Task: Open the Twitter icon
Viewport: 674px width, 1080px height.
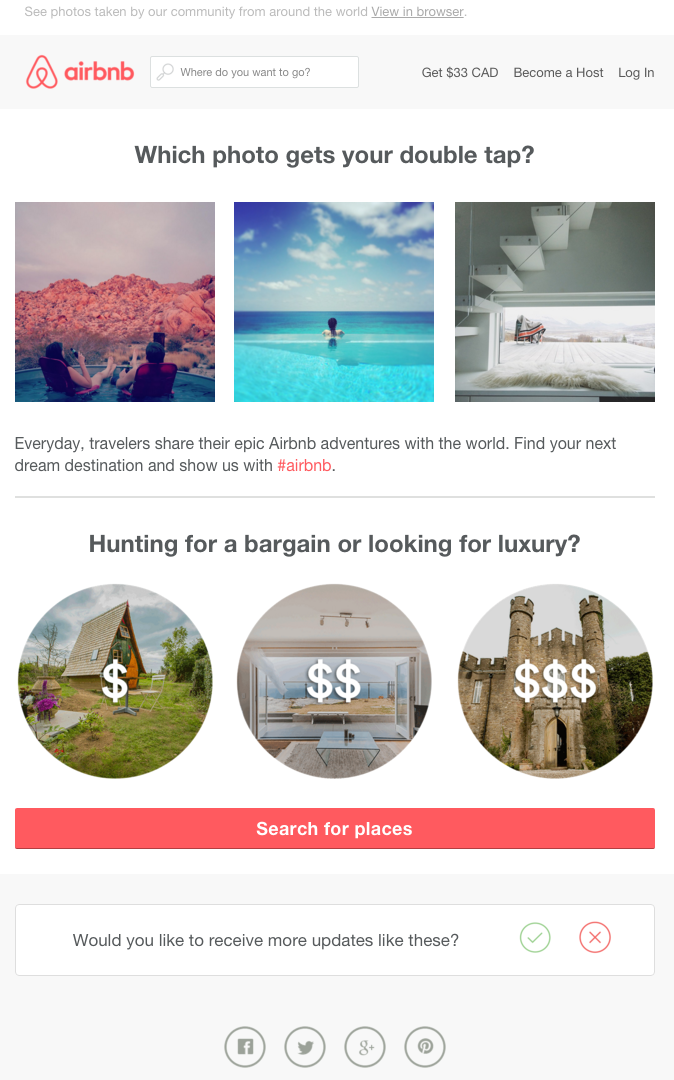Action: point(305,1047)
